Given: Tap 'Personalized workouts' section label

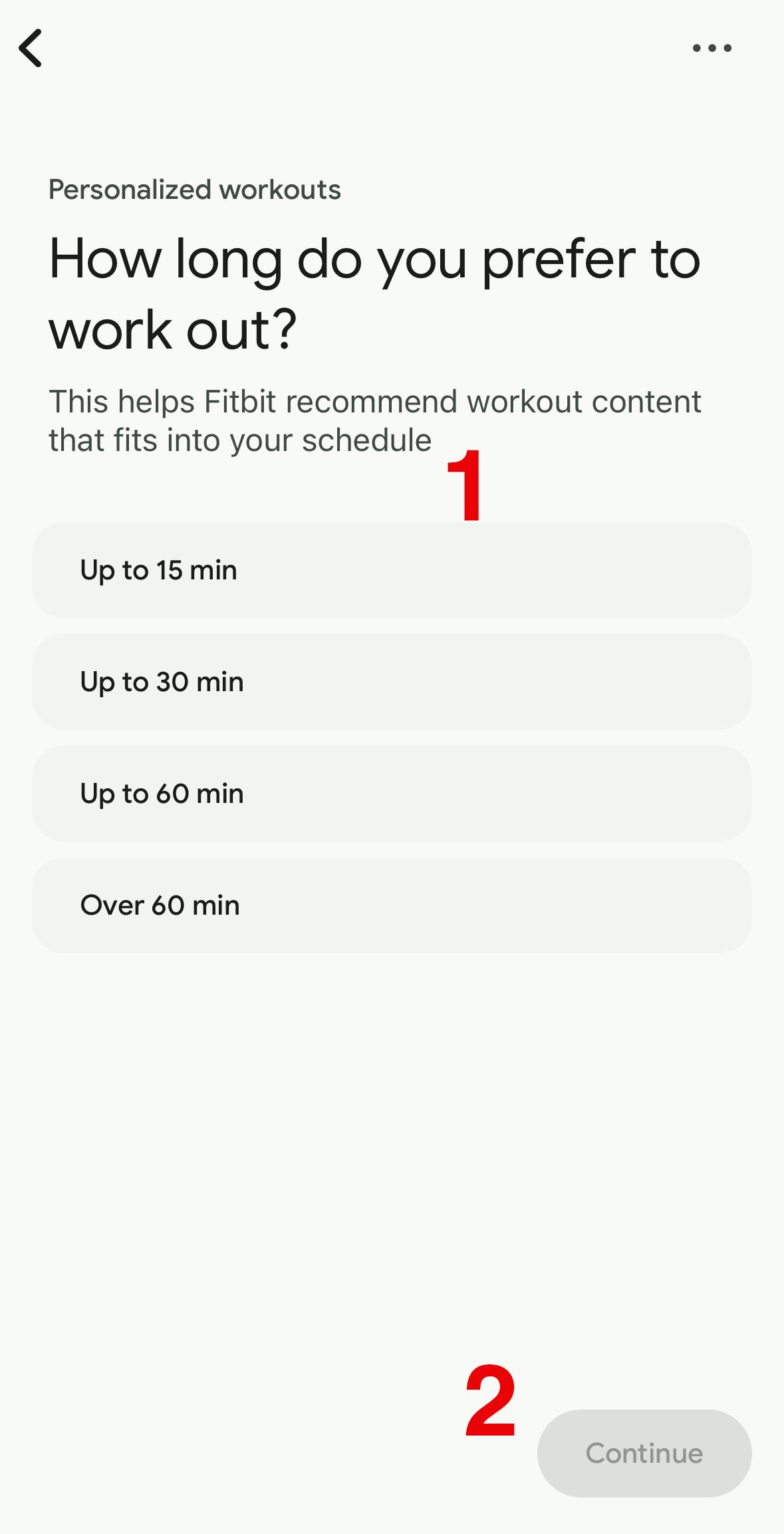Looking at the screenshot, I should (x=194, y=190).
